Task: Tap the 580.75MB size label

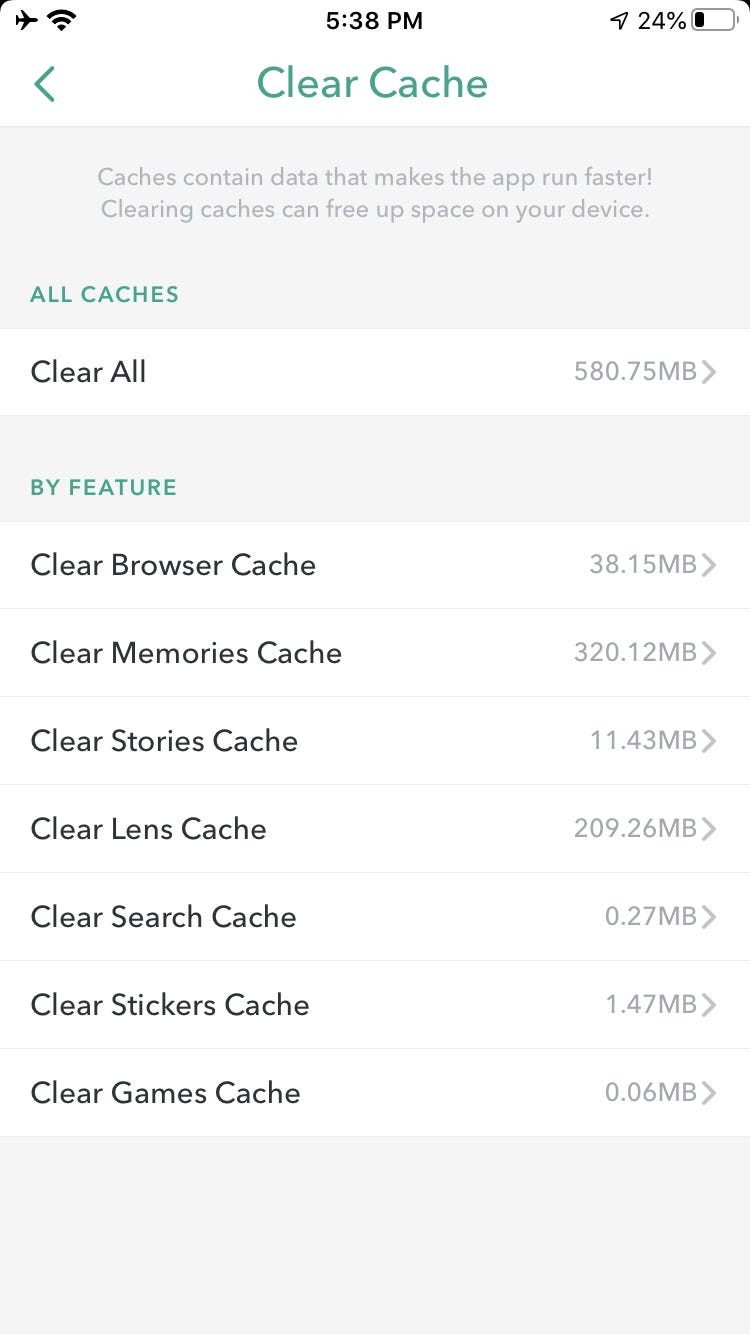Action: click(x=637, y=372)
